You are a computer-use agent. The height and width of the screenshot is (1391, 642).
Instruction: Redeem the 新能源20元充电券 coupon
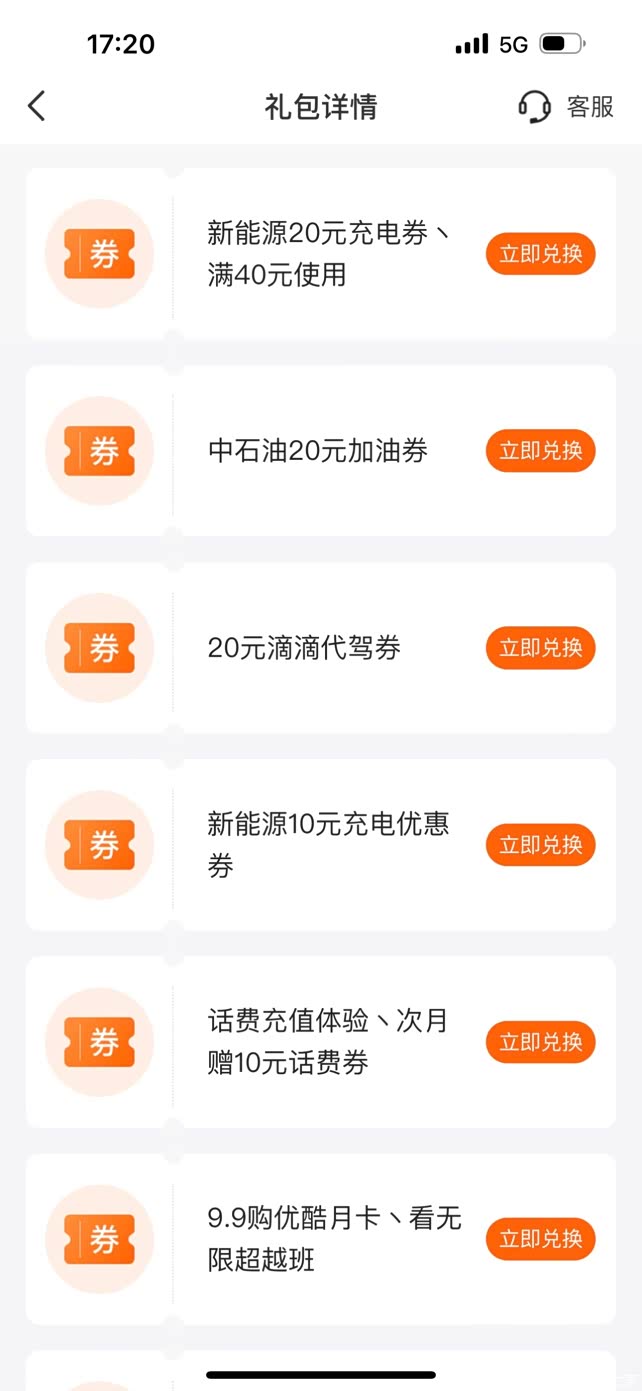(540, 254)
